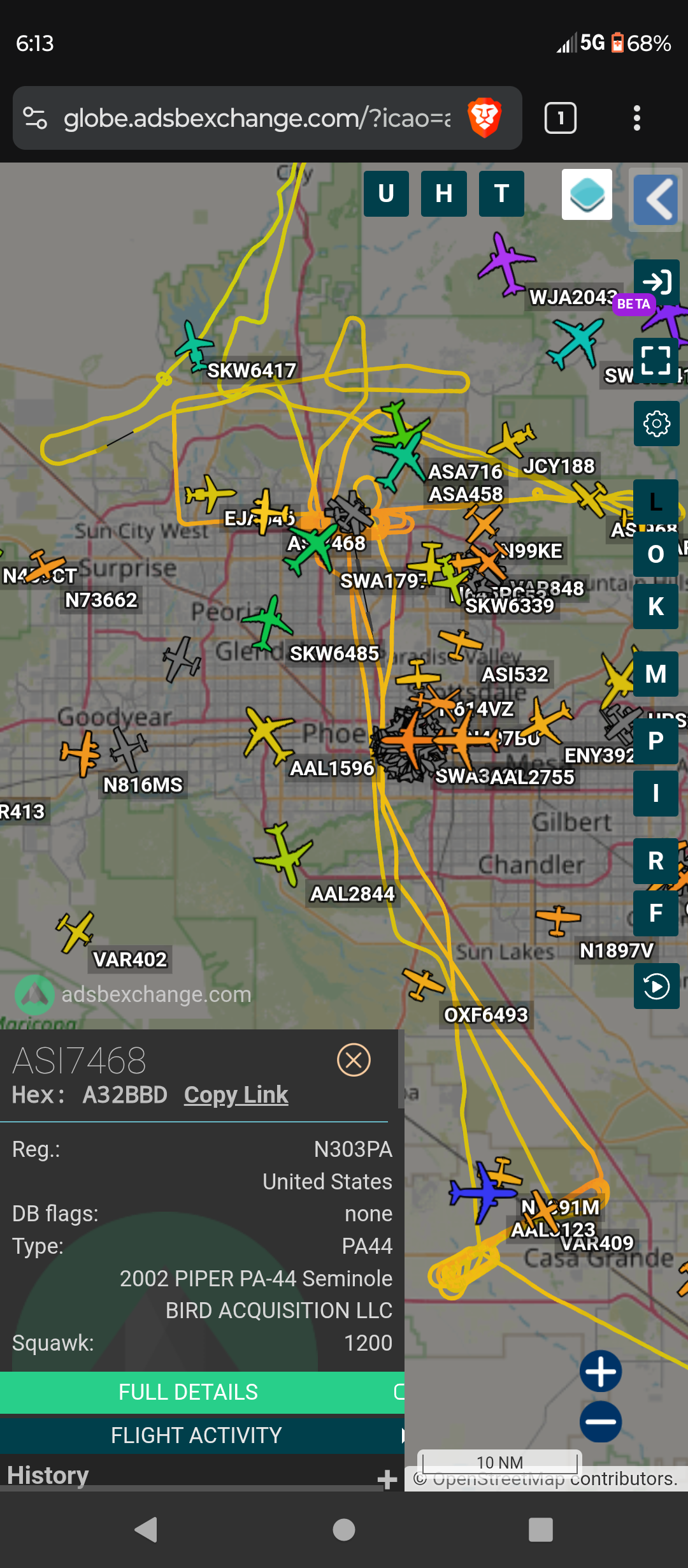688x1568 pixels.
Task: Expand the History section
Action: [387, 1479]
